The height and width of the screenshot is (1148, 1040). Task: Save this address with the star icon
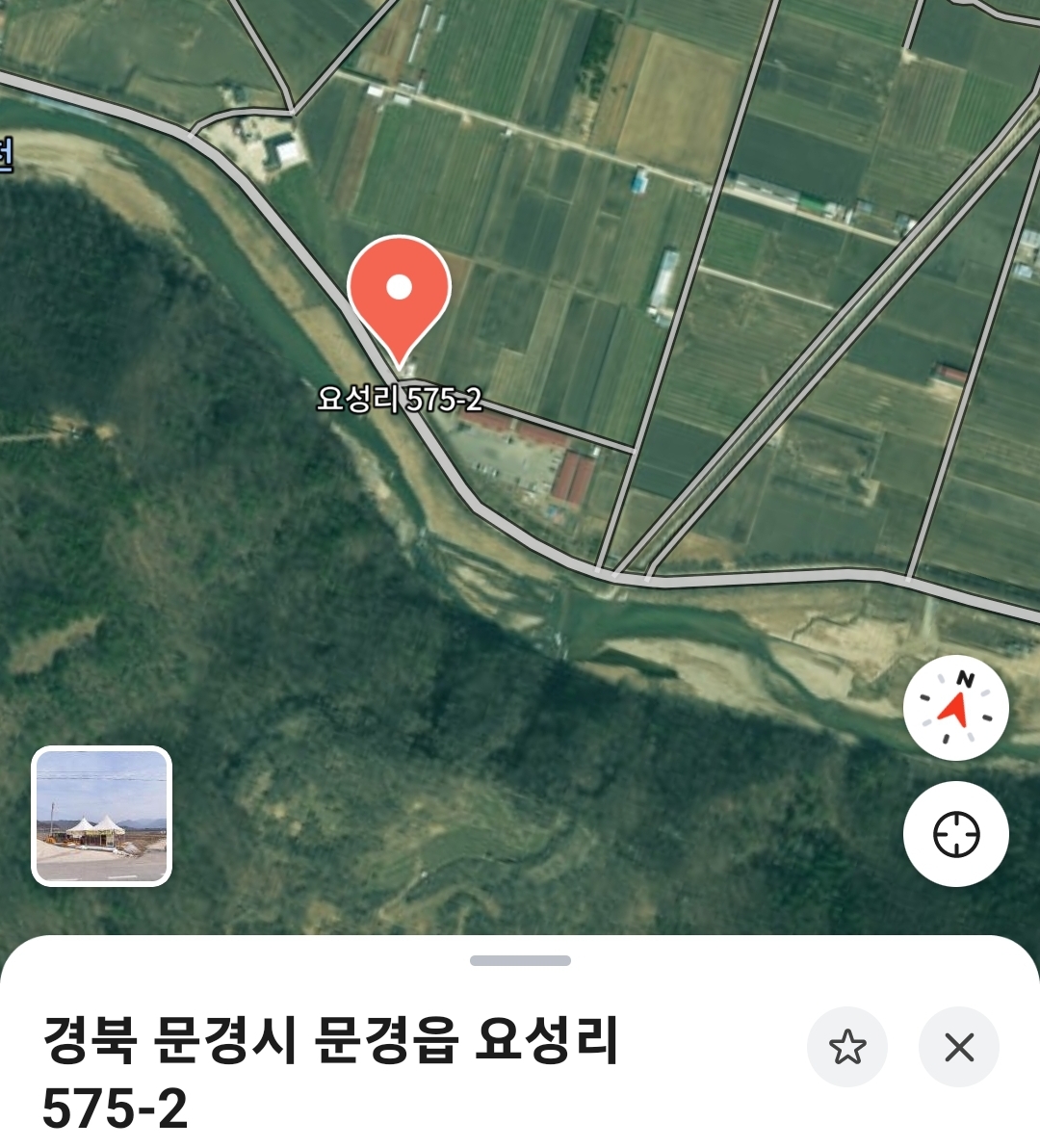point(847,1047)
